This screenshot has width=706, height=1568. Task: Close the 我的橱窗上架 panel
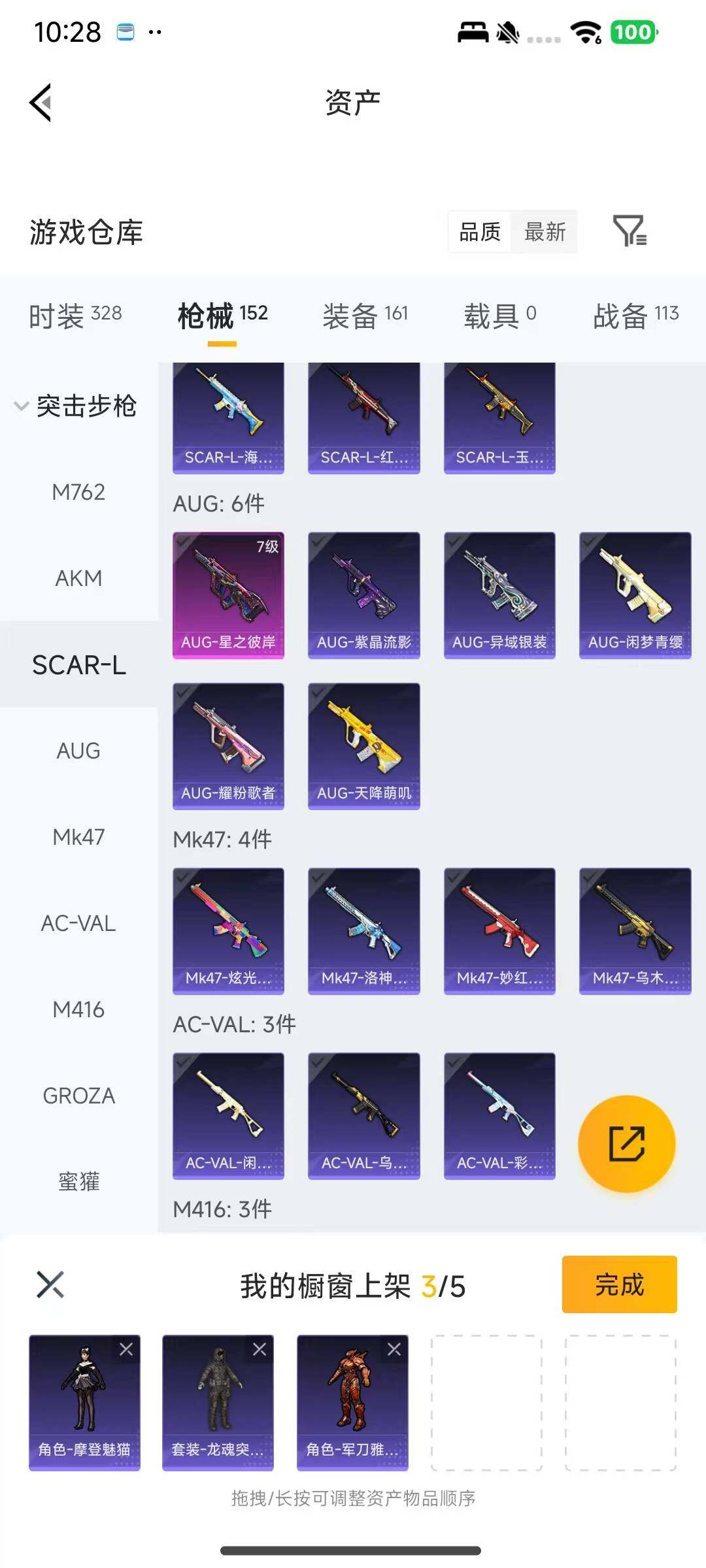tap(50, 1284)
